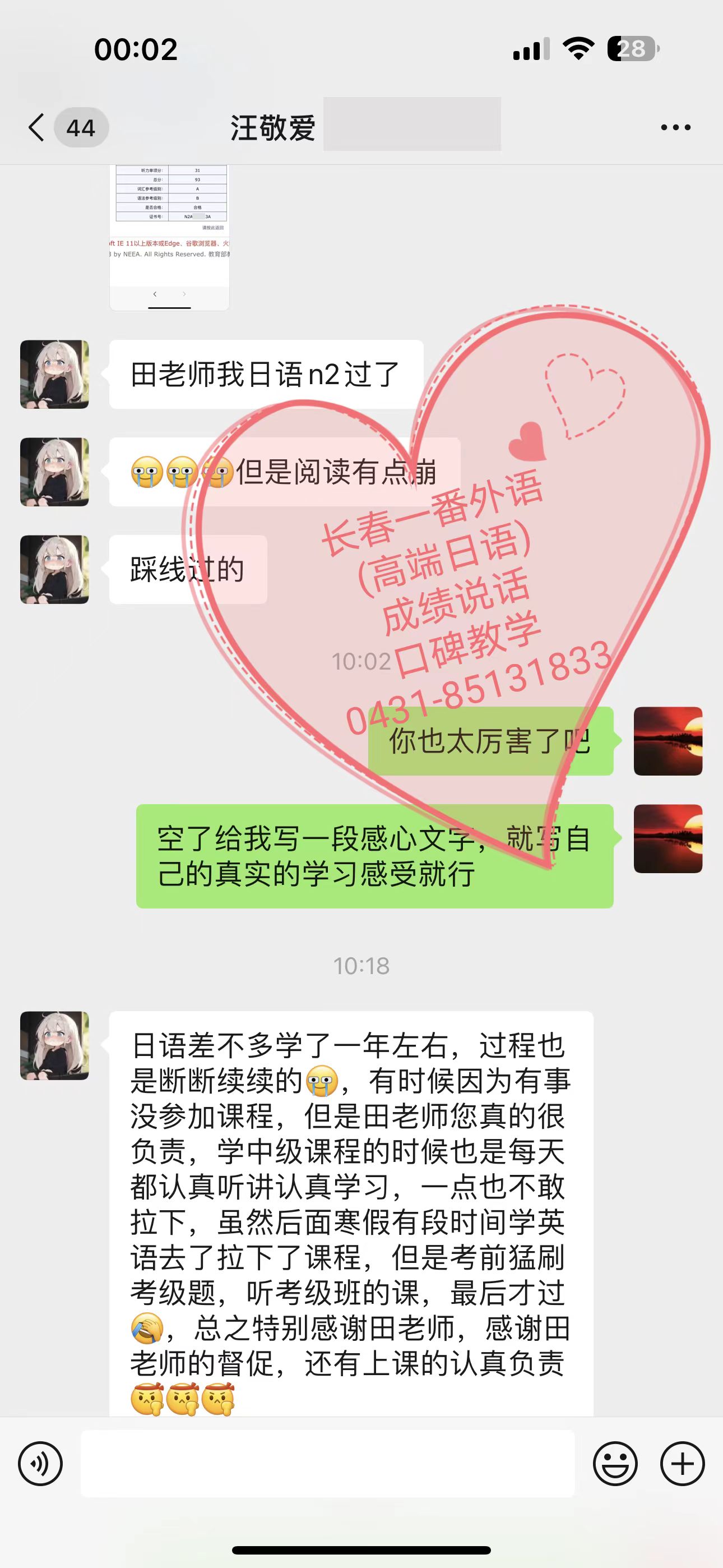The width and height of the screenshot is (723, 1568).
Task: View avatar beside '田老师我日语n2过了' message
Action: (55, 375)
